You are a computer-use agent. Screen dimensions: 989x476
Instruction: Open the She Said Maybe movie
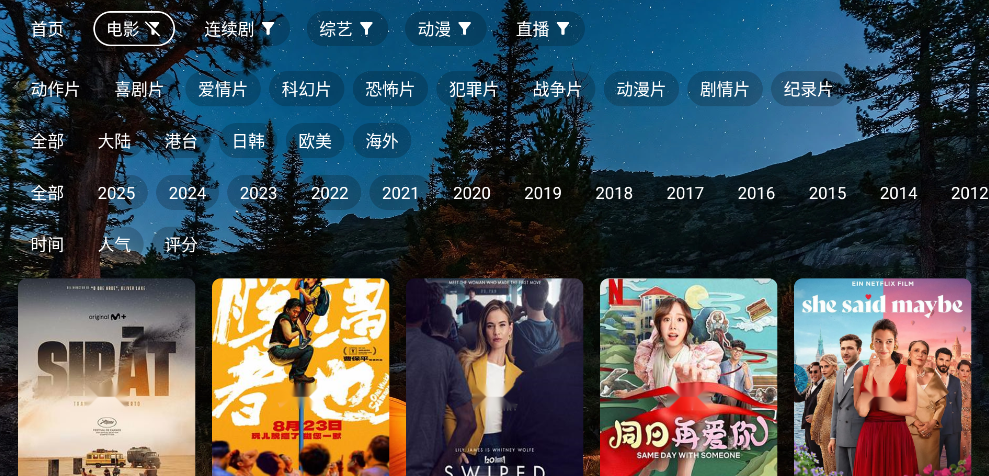tap(882, 378)
